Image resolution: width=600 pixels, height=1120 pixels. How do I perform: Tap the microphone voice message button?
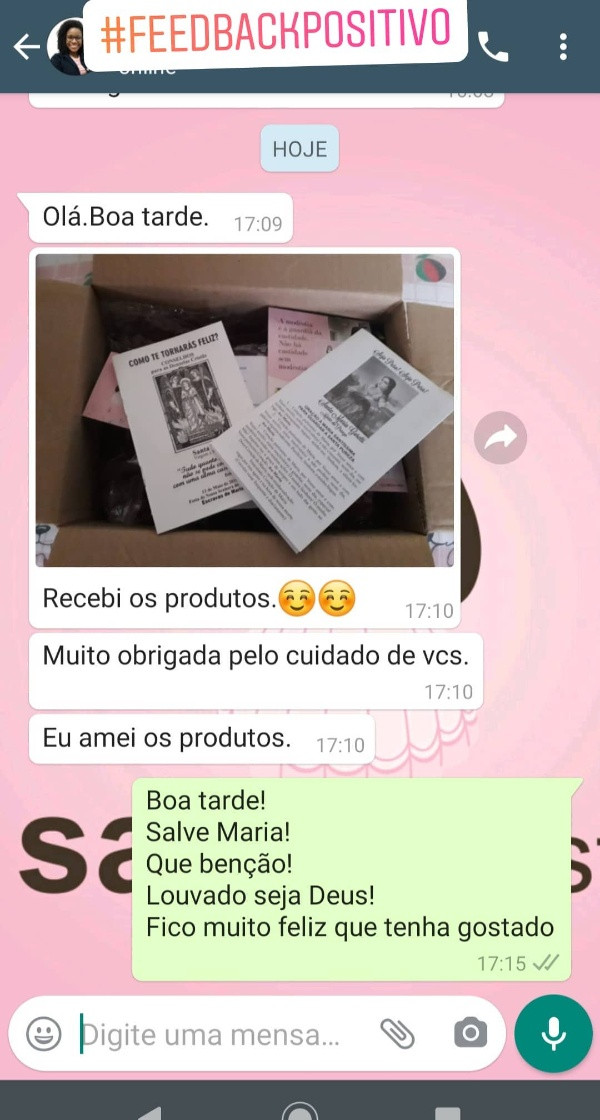click(x=554, y=1034)
